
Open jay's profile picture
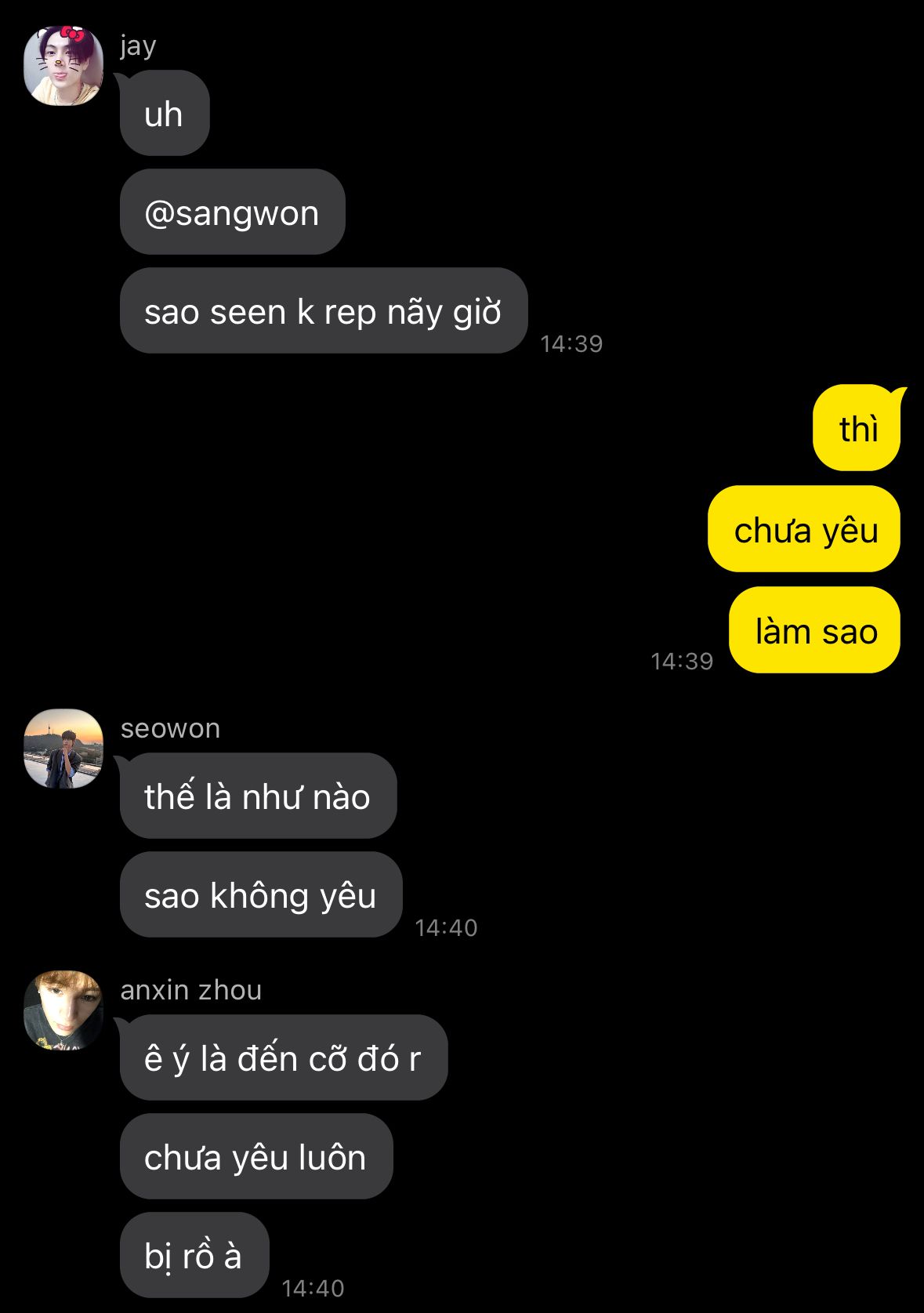click(63, 66)
